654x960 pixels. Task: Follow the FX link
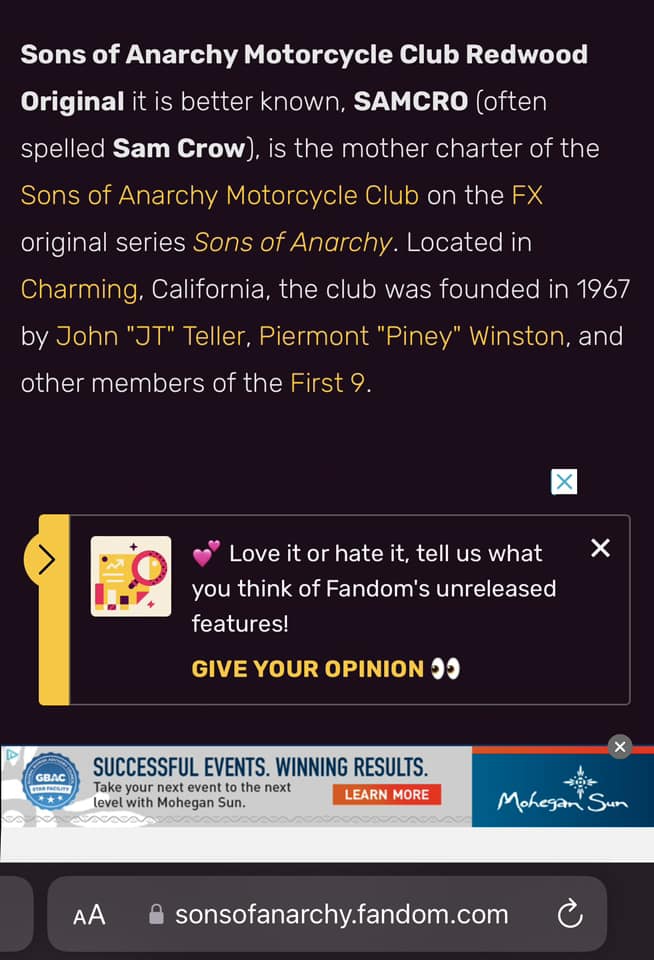click(x=527, y=196)
